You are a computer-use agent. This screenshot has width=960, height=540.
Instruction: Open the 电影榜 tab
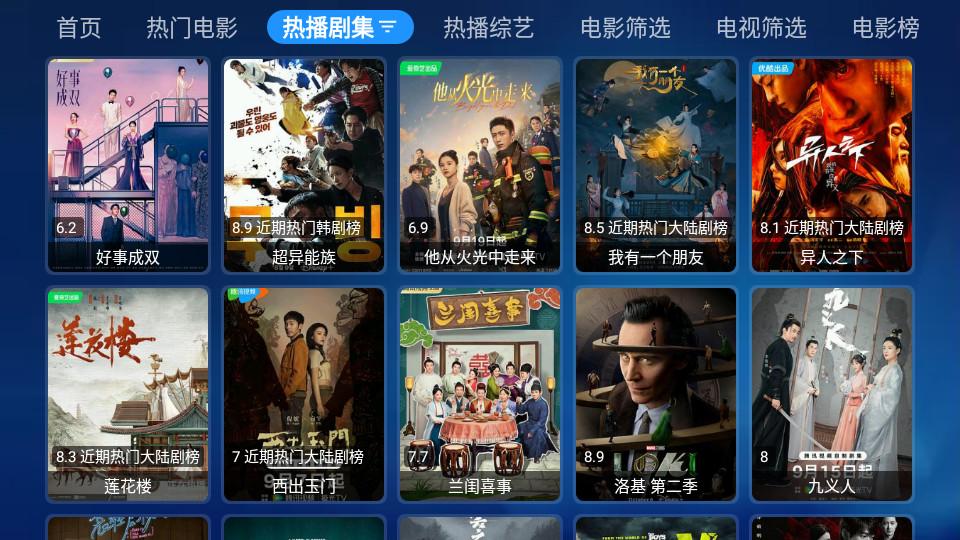(886, 27)
